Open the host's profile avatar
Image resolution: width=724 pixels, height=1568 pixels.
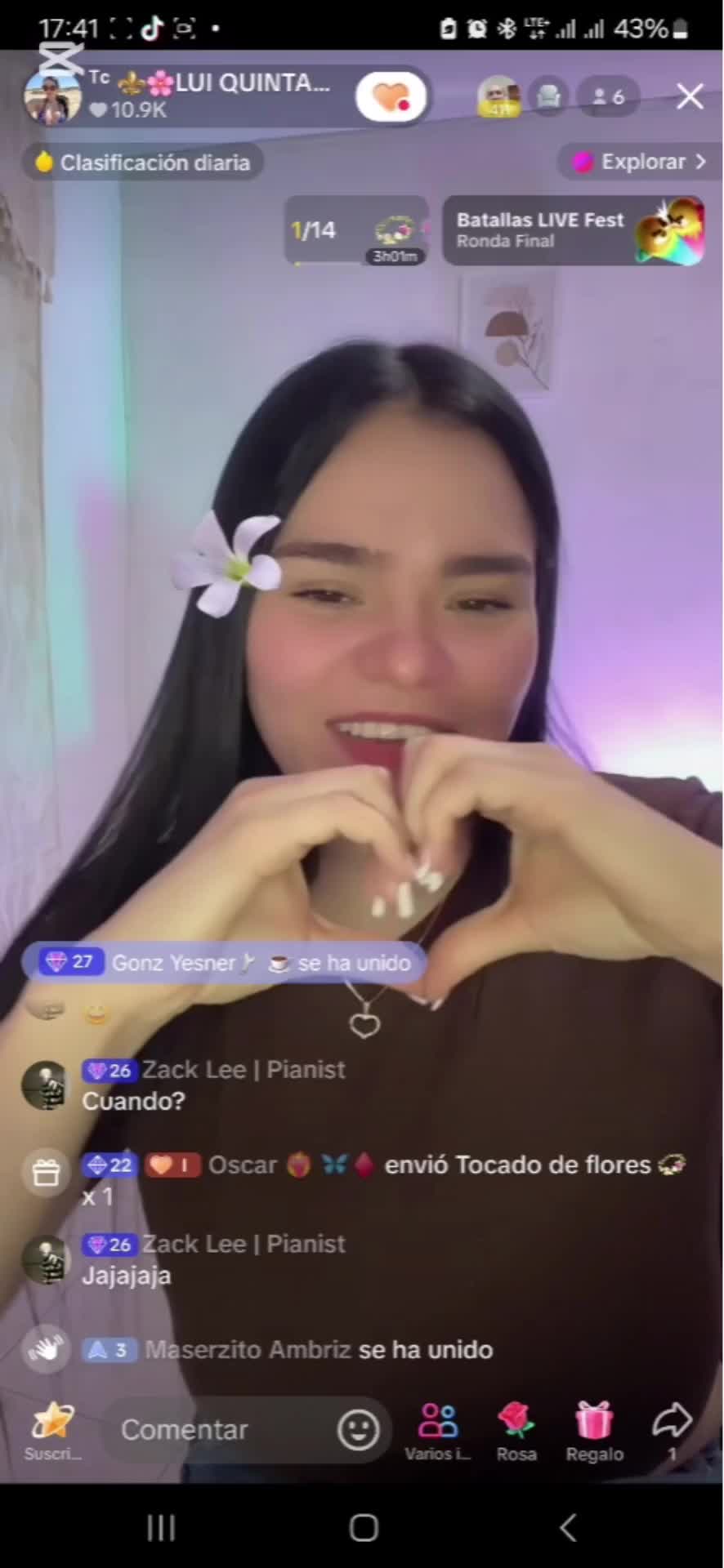52,96
